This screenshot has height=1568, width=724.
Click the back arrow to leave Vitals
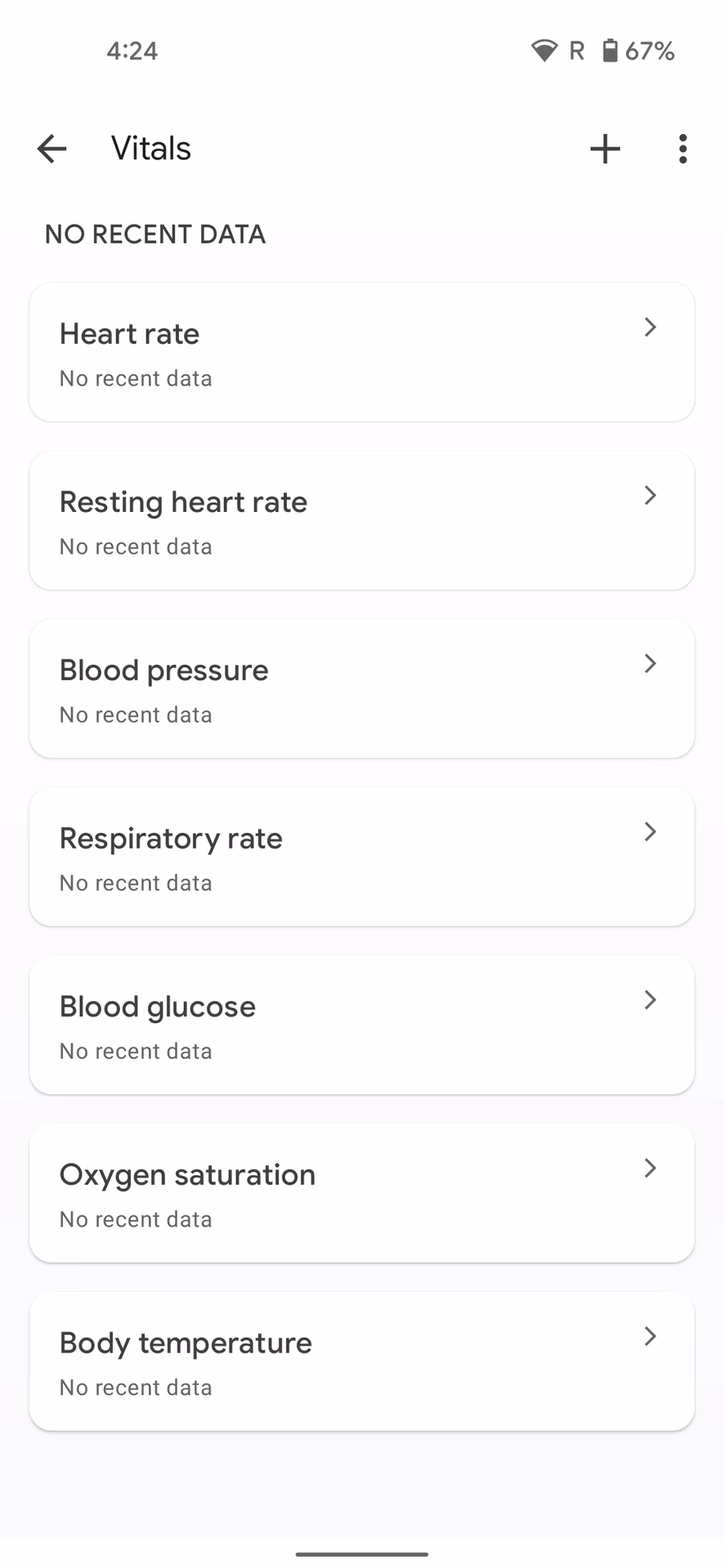[x=51, y=149]
